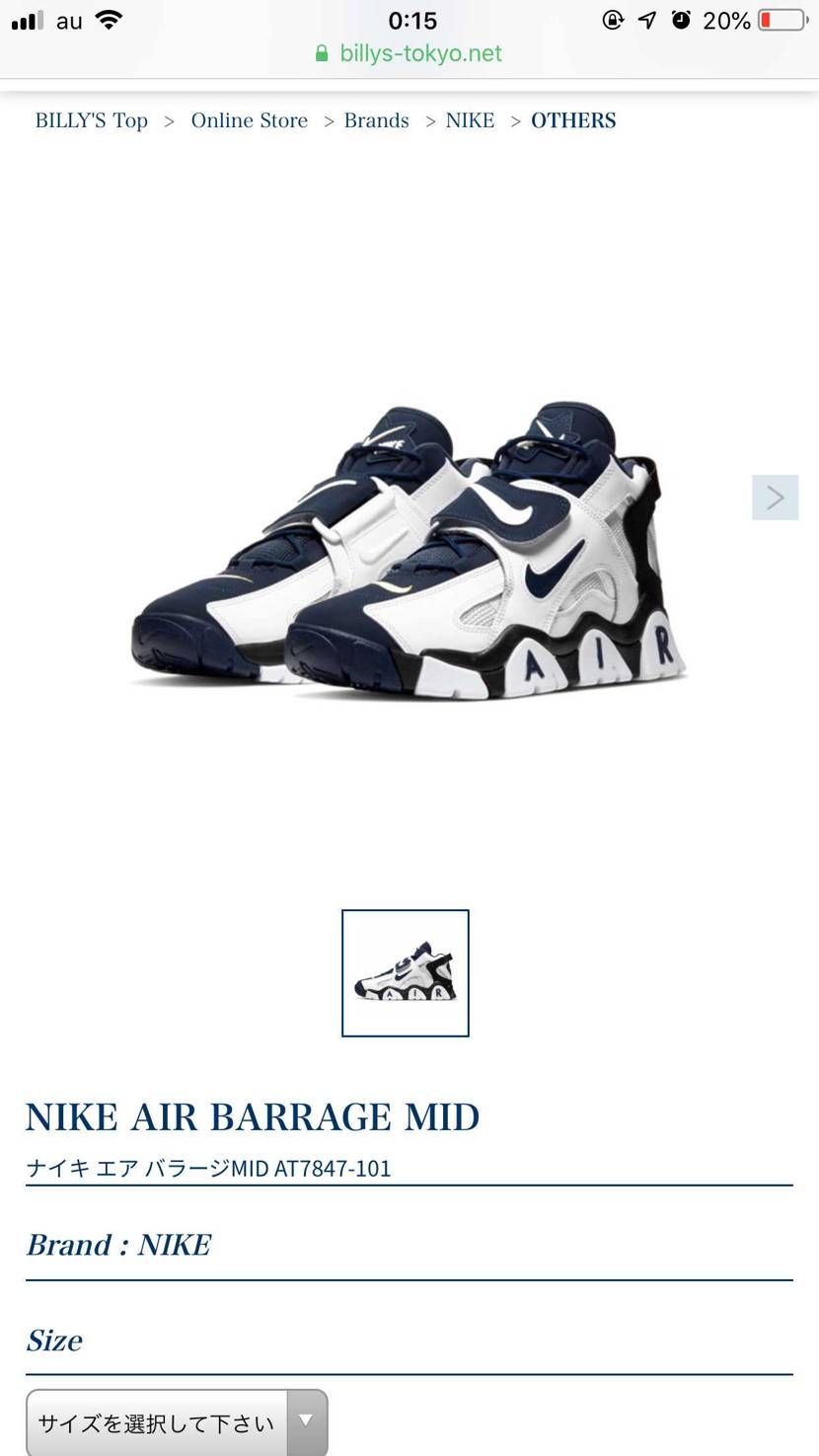The image size is (819, 1456).
Task: Show the next product image arrow
Action: click(776, 498)
